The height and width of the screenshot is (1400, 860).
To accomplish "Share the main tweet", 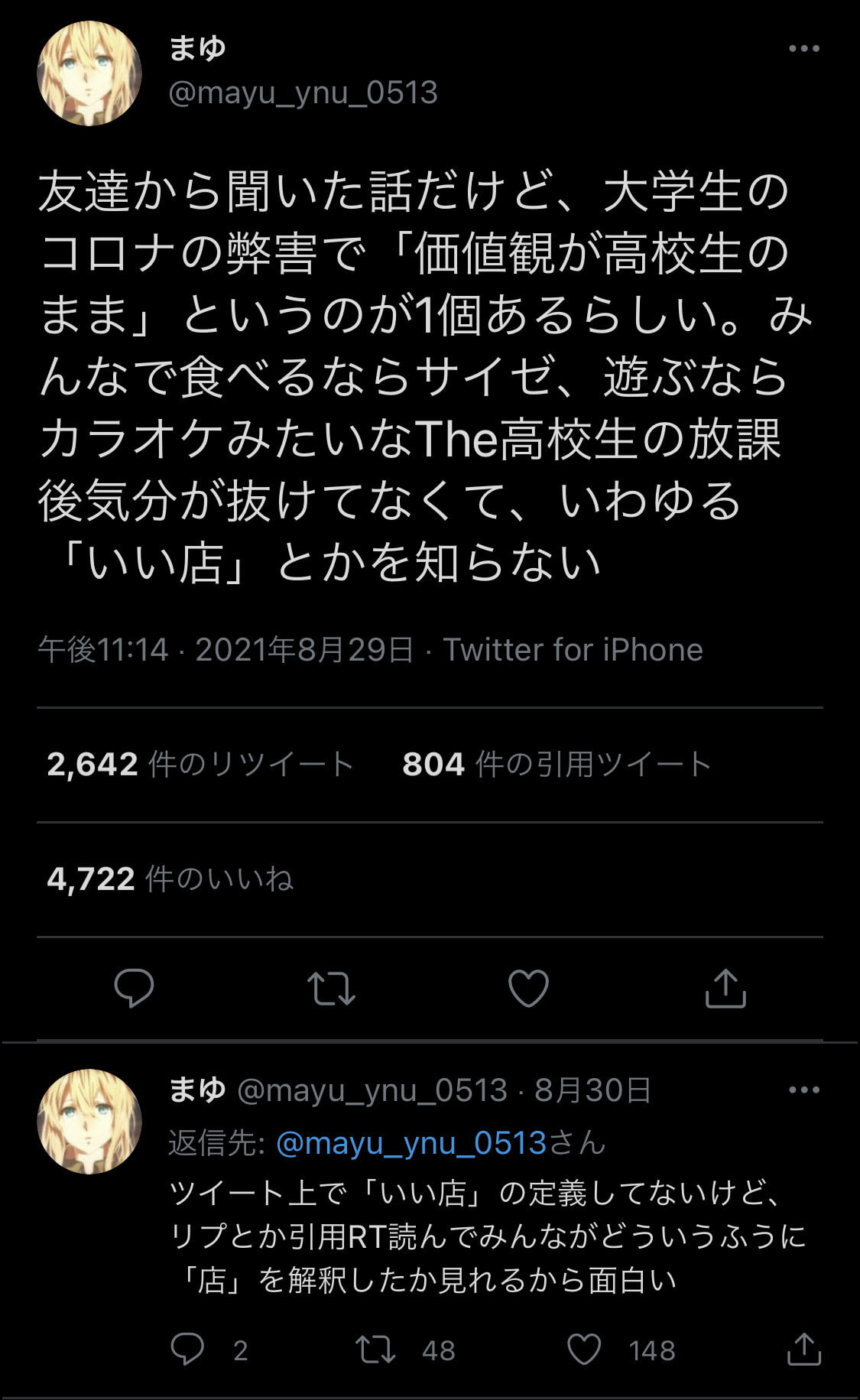I will click(725, 987).
